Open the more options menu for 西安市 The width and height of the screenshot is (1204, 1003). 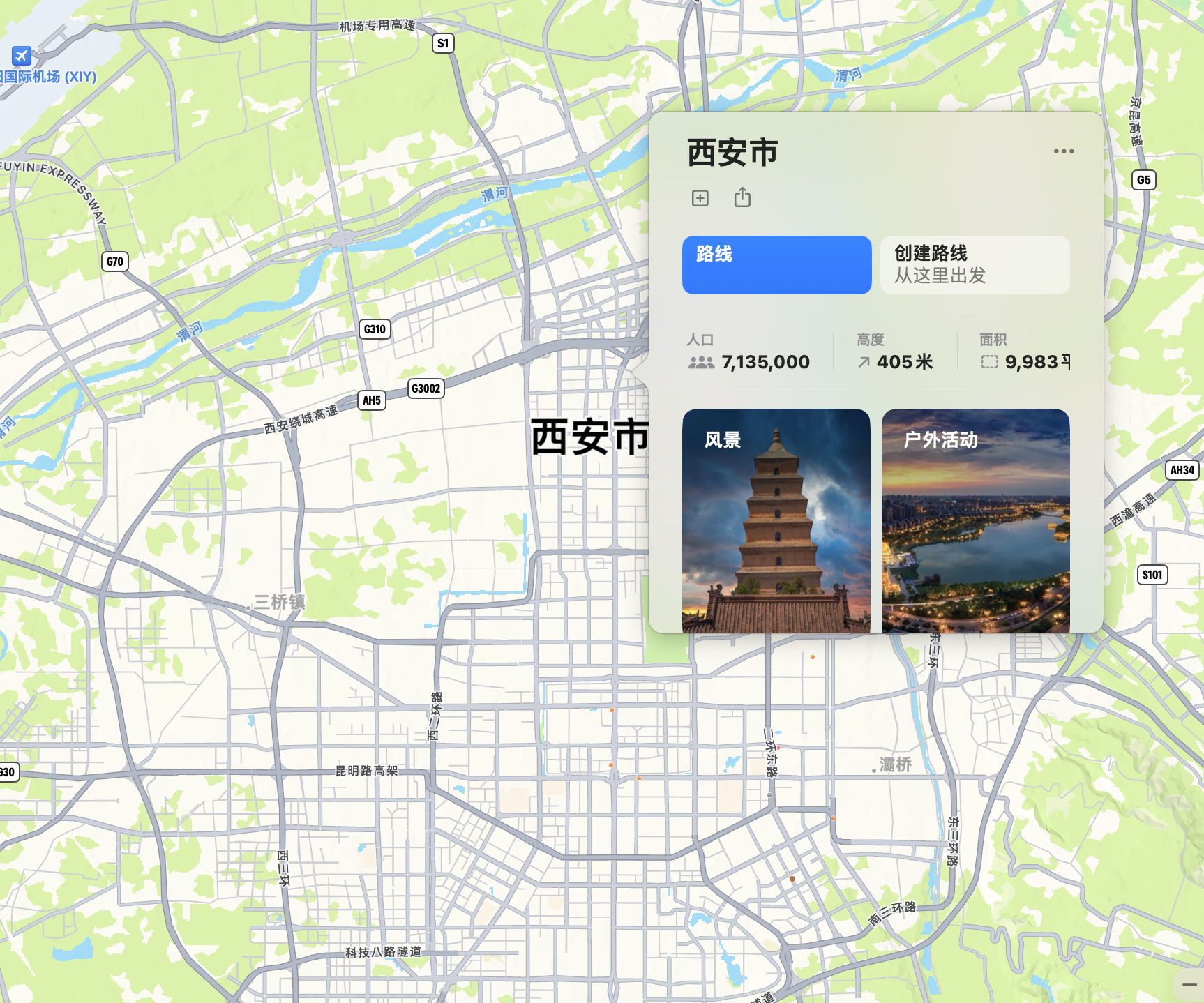[x=1063, y=151]
